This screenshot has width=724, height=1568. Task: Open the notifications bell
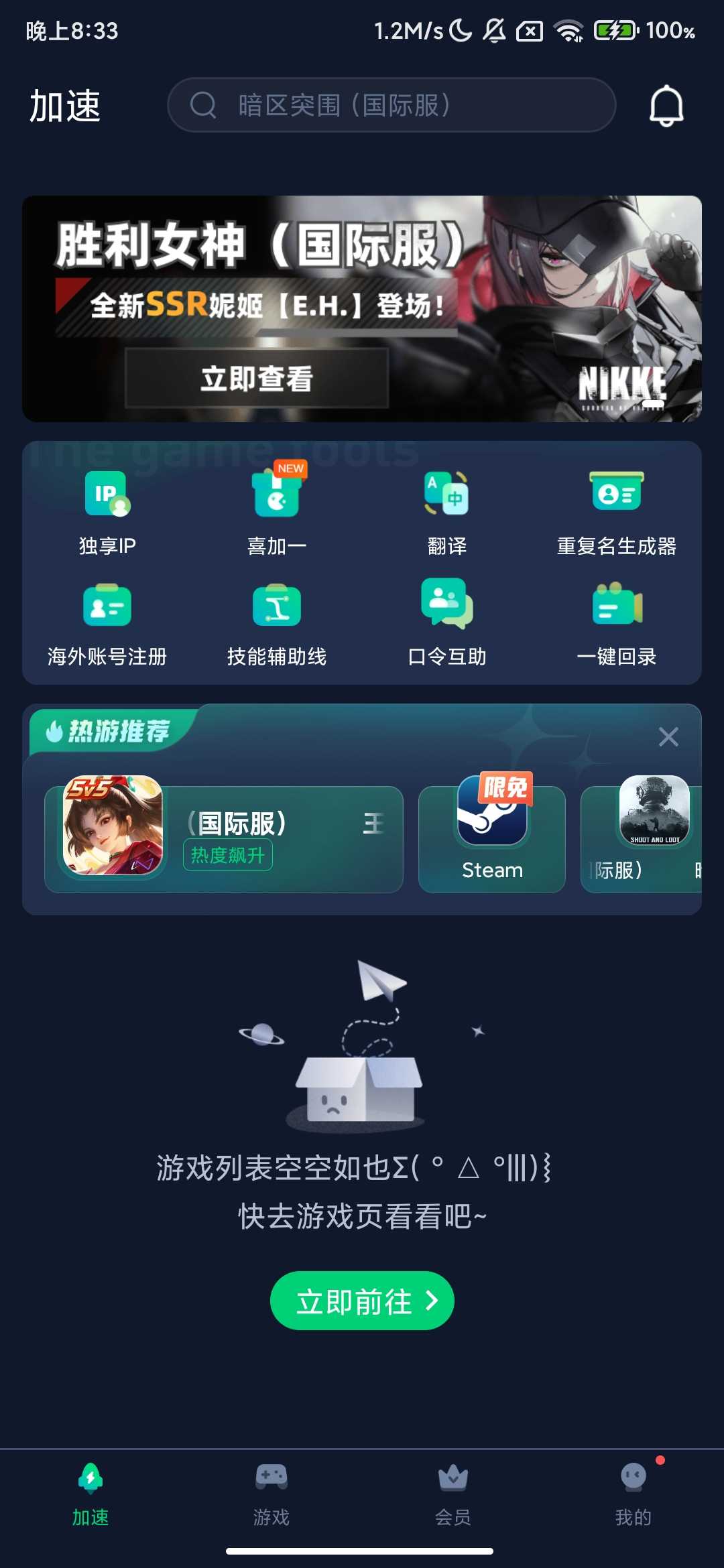tap(666, 106)
